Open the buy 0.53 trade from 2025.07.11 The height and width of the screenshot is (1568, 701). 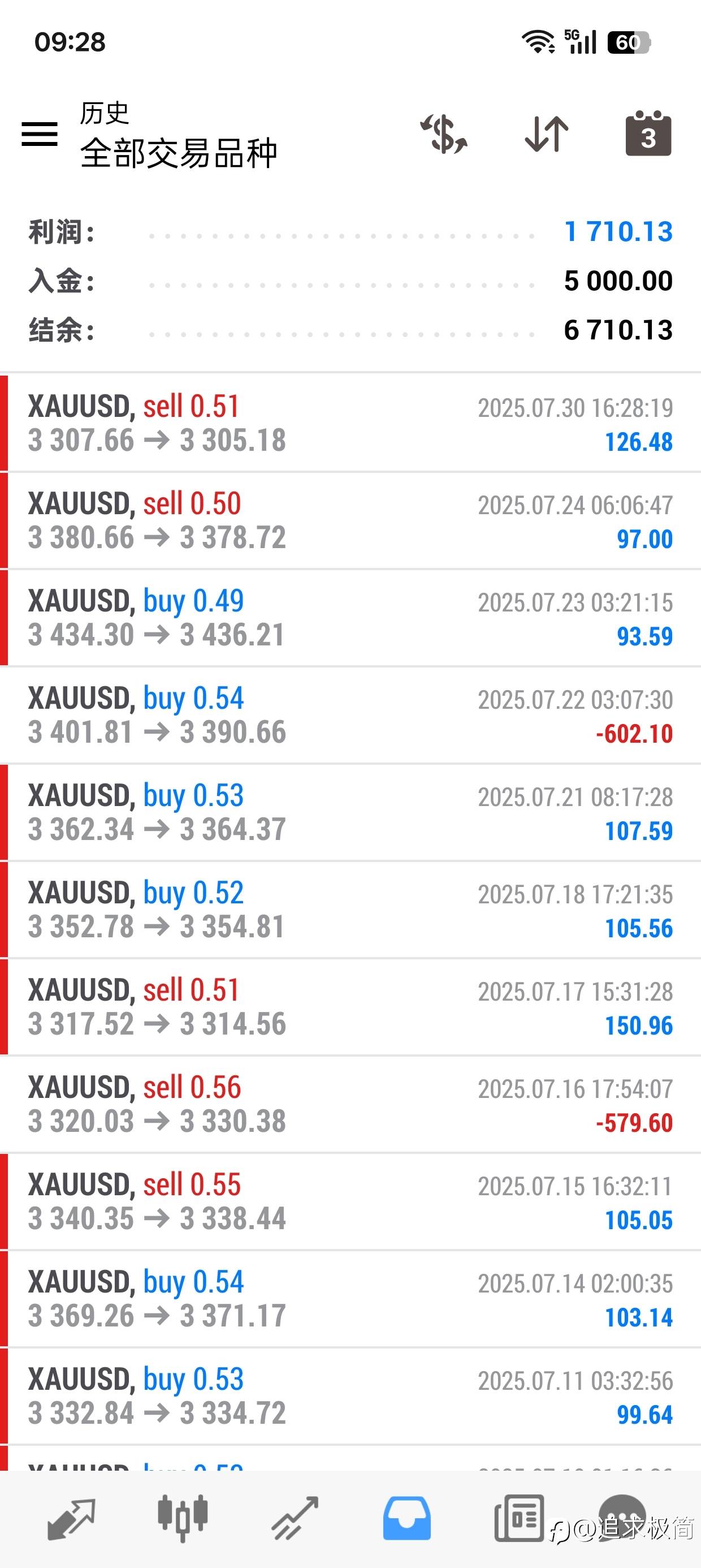click(350, 1397)
